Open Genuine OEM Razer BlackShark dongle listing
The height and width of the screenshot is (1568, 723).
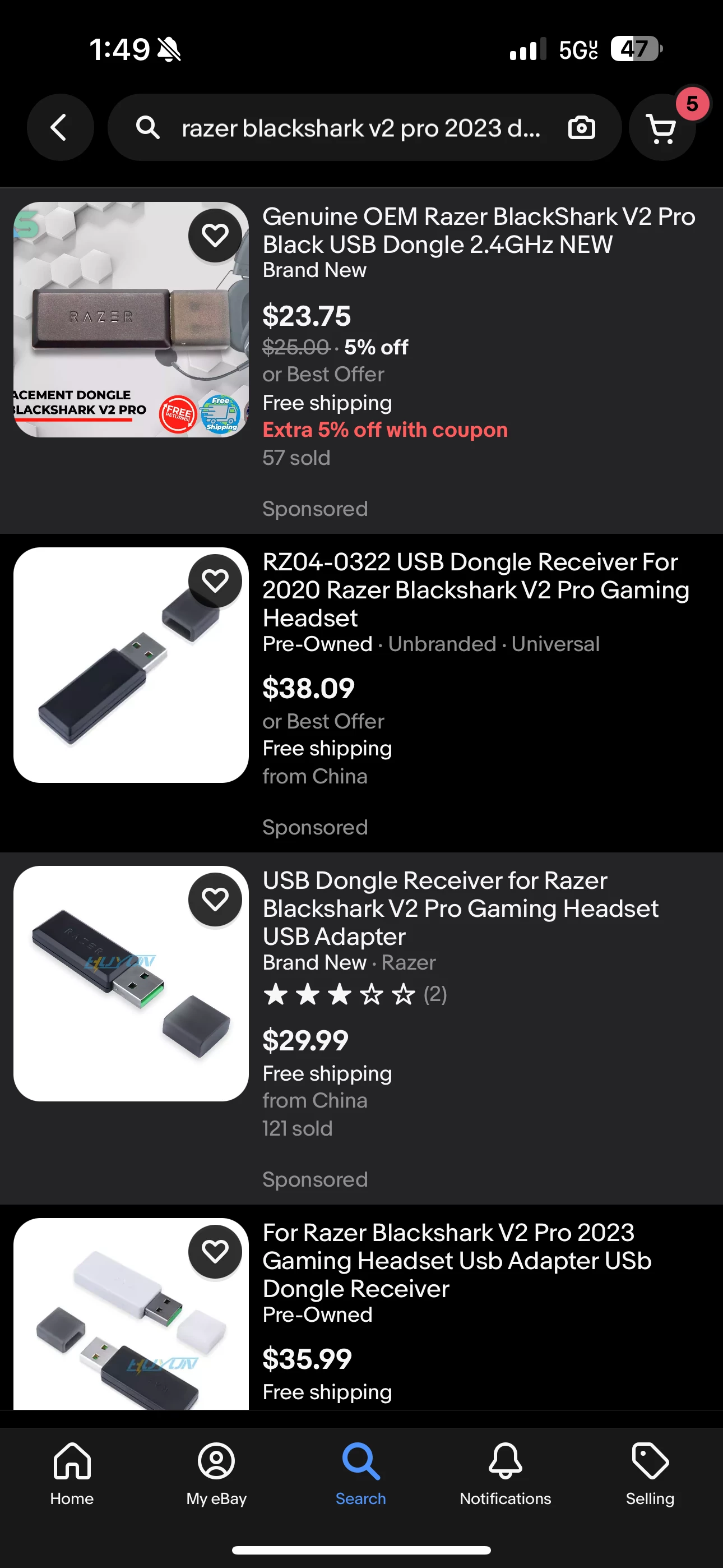[478, 230]
